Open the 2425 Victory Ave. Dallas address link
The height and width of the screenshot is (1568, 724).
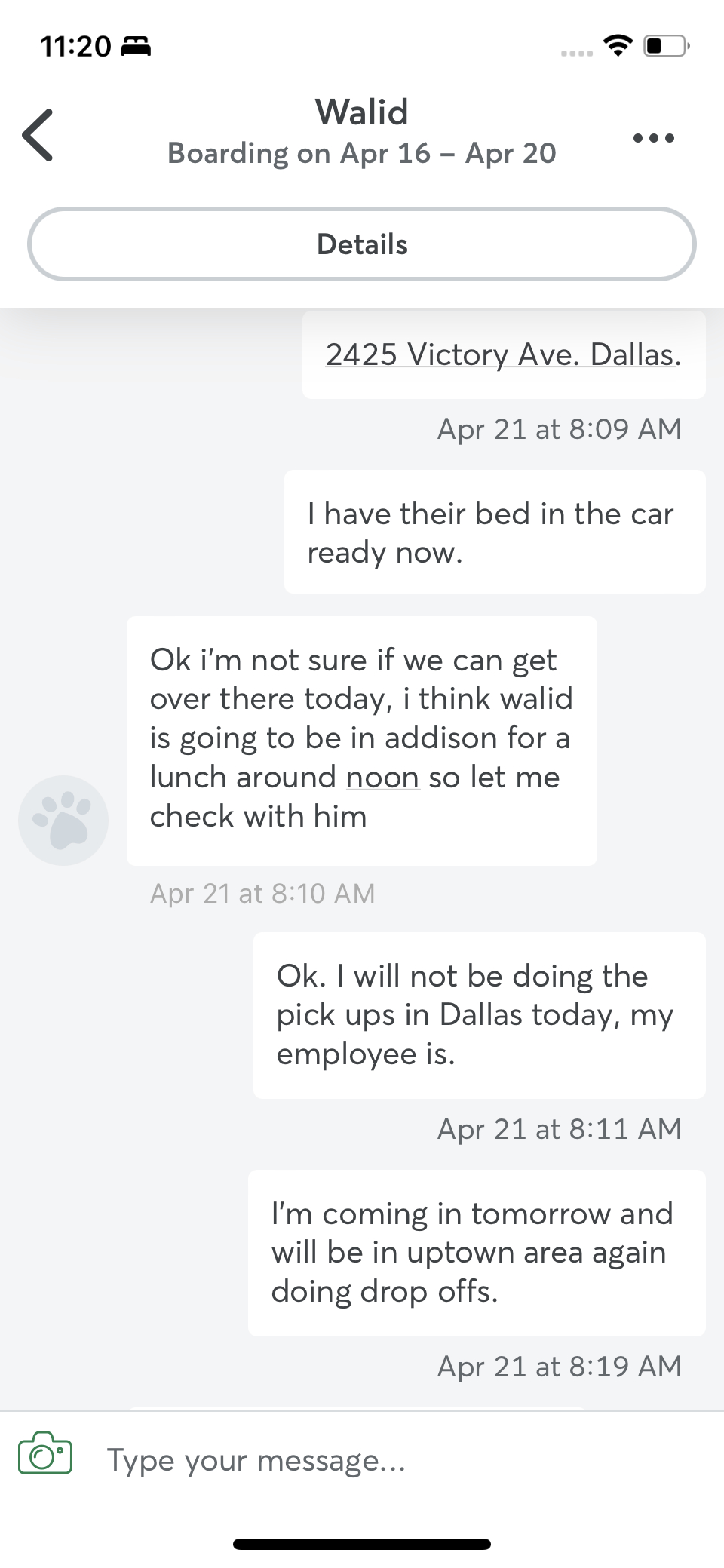tap(503, 354)
